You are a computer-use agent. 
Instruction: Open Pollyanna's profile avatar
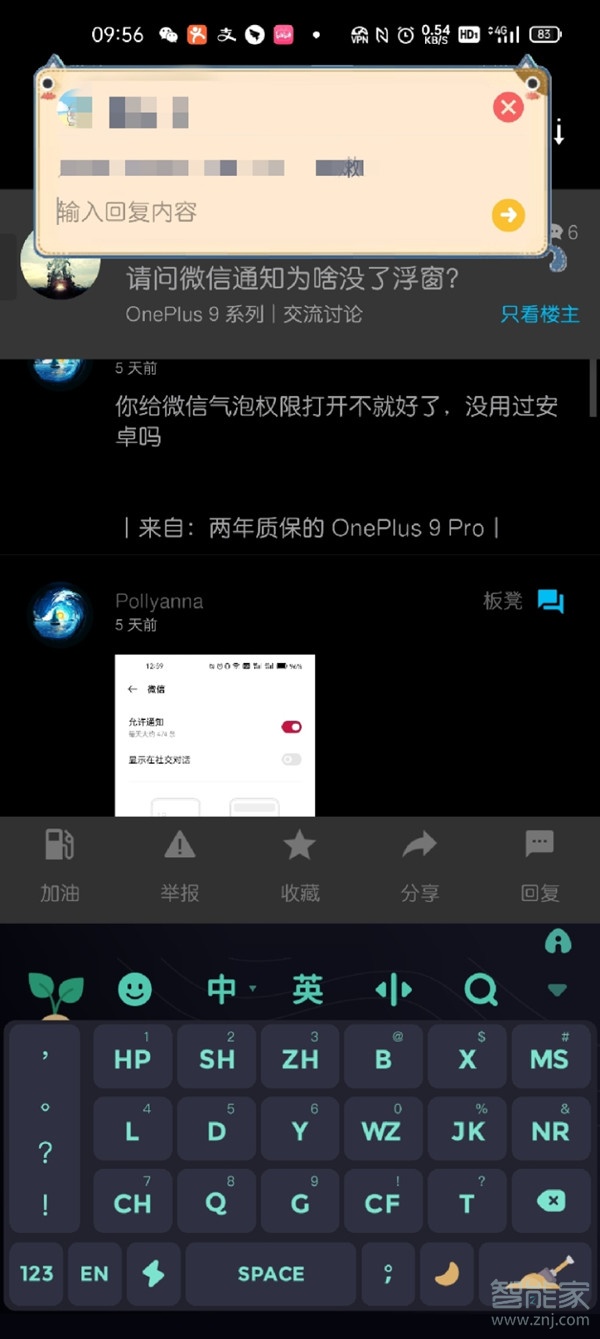(58, 612)
